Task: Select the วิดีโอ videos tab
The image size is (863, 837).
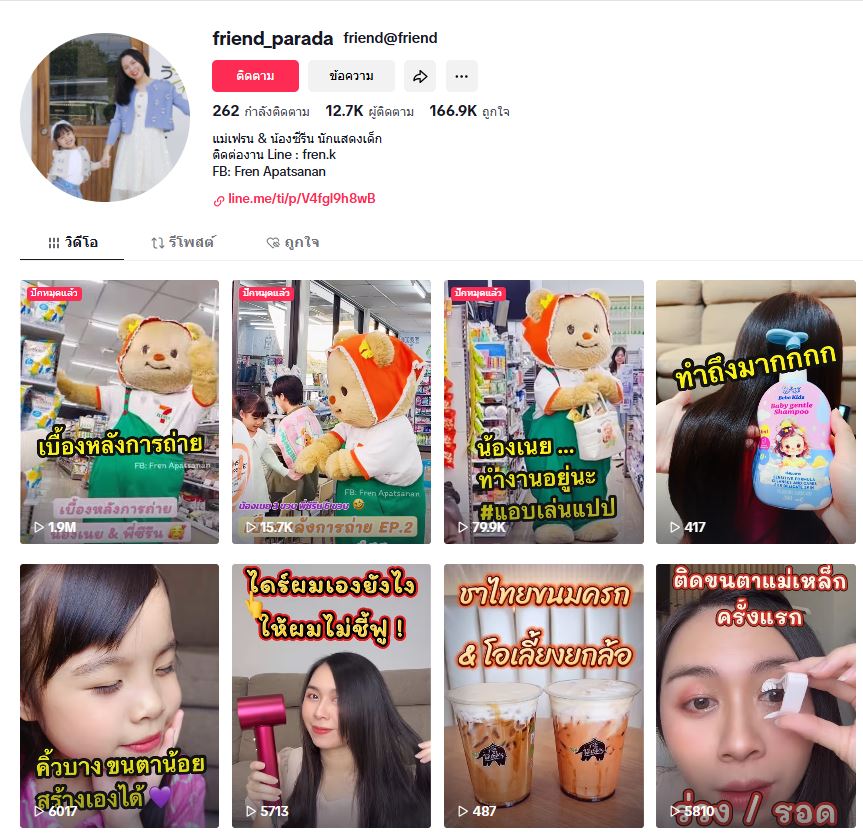Action: (72, 243)
